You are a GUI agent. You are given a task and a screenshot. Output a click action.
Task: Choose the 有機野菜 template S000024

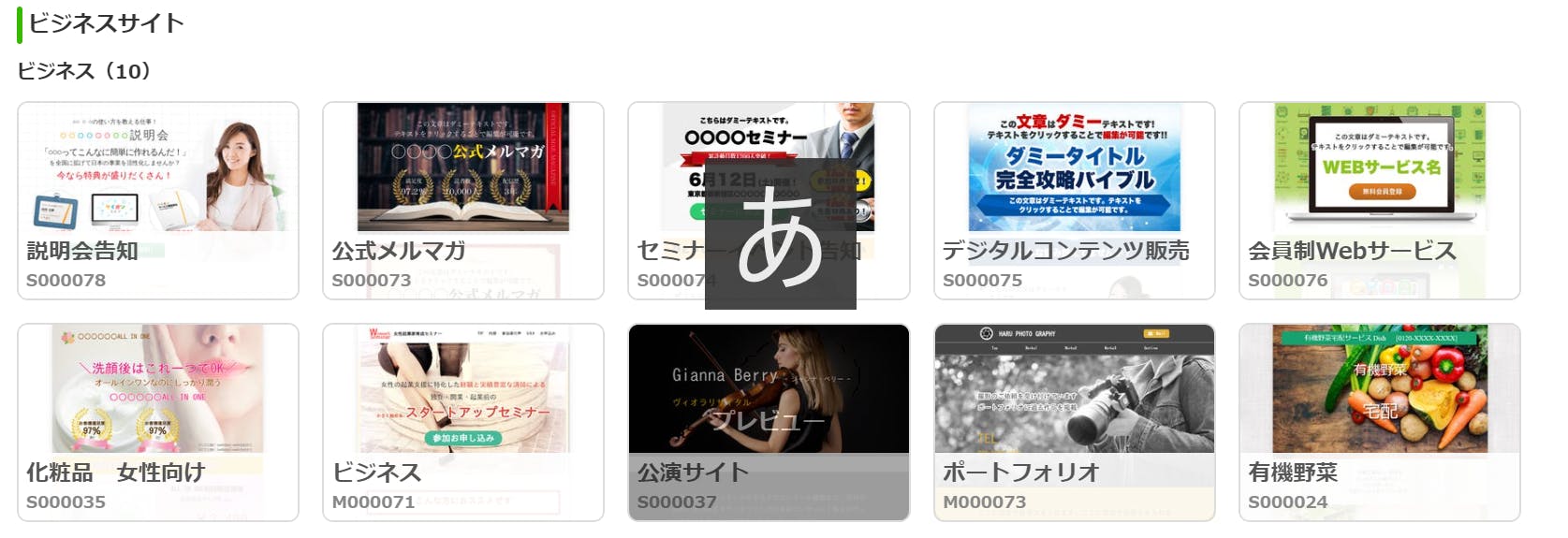point(1379,422)
